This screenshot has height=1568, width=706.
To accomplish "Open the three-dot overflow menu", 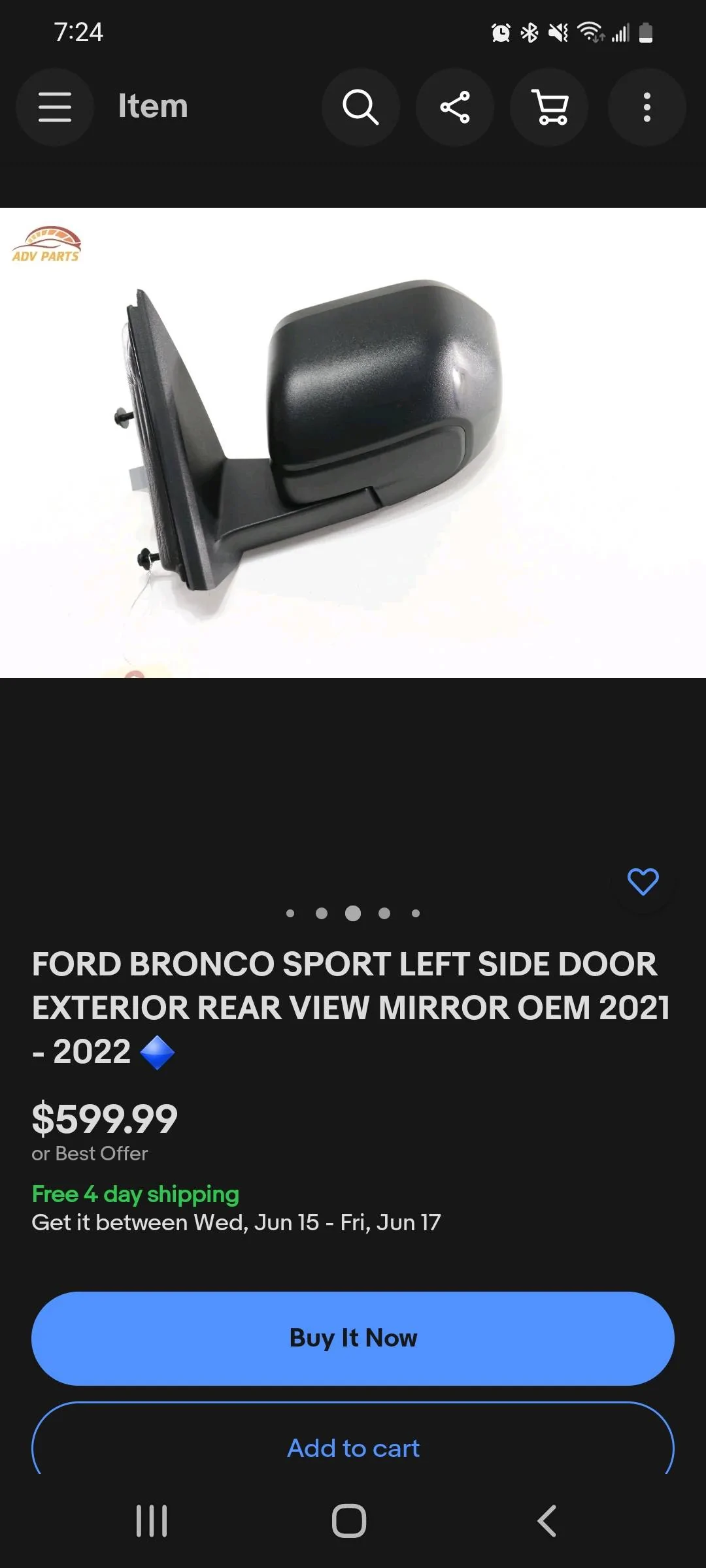I will coord(647,107).
